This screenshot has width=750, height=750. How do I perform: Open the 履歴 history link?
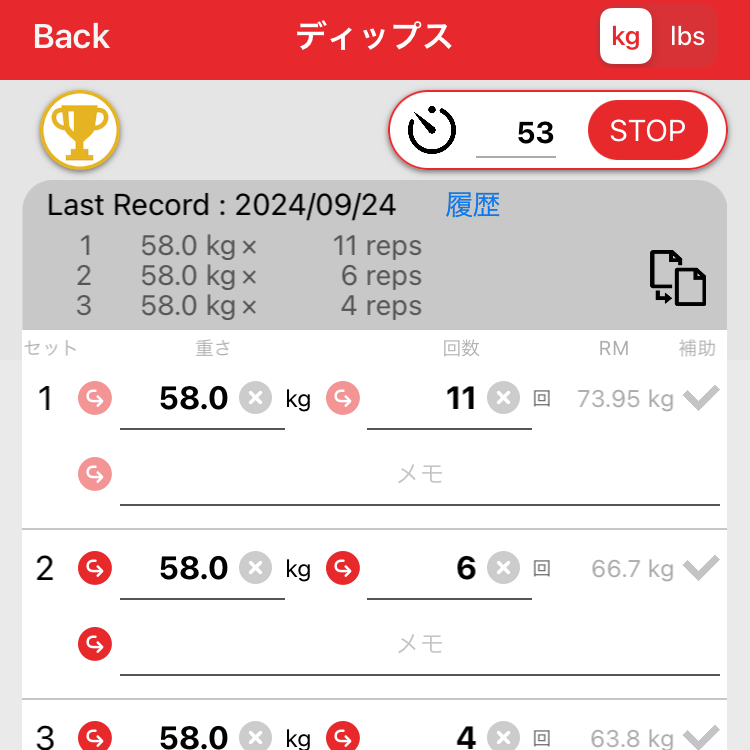click(472, 205)
